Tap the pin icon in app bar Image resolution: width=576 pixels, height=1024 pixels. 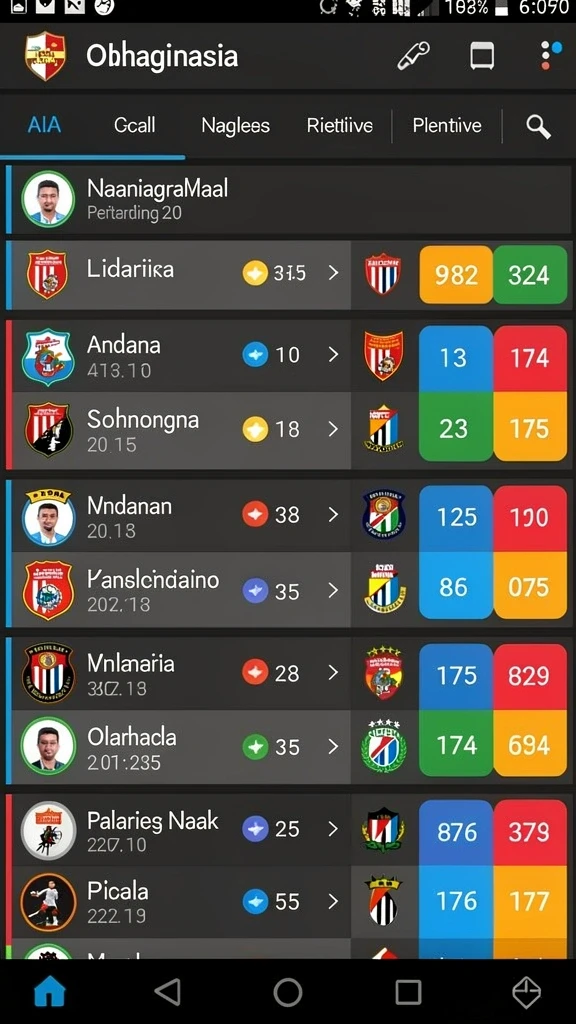tap(413, 56)
